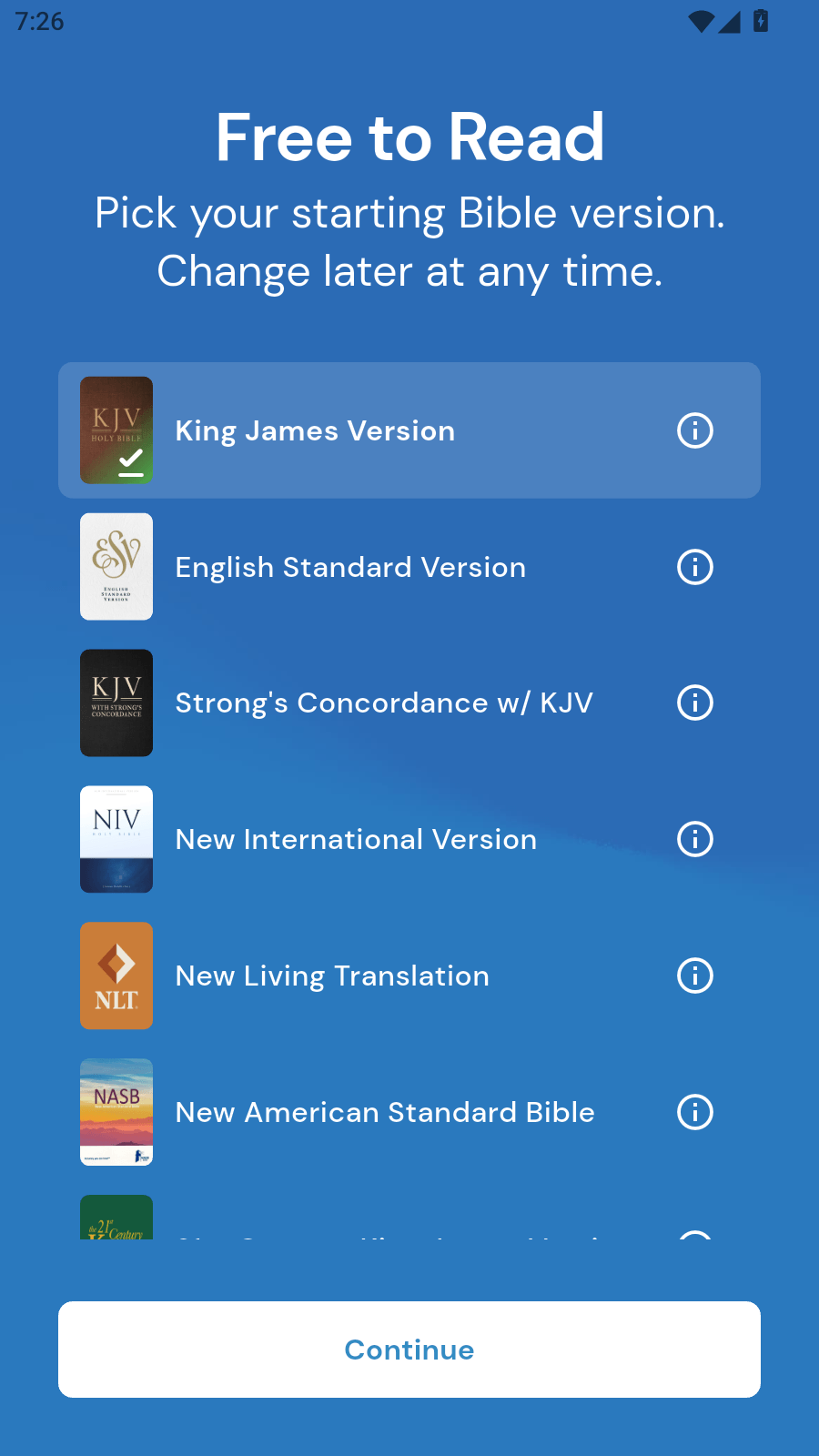See details for New American Standard Bible
The image size is (819, 1456).
pyautogui.click(x=695, y=1112)
